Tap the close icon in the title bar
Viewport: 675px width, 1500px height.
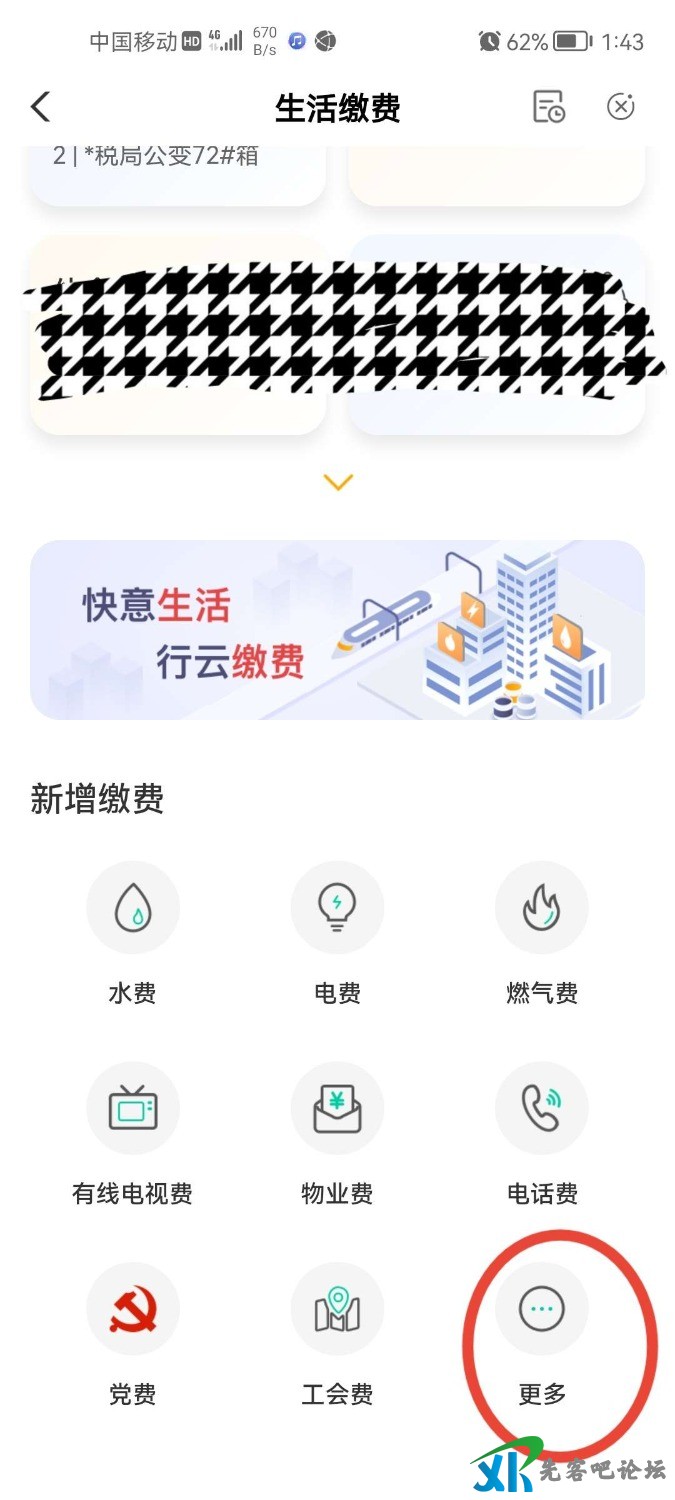click(x=621, y=107)
